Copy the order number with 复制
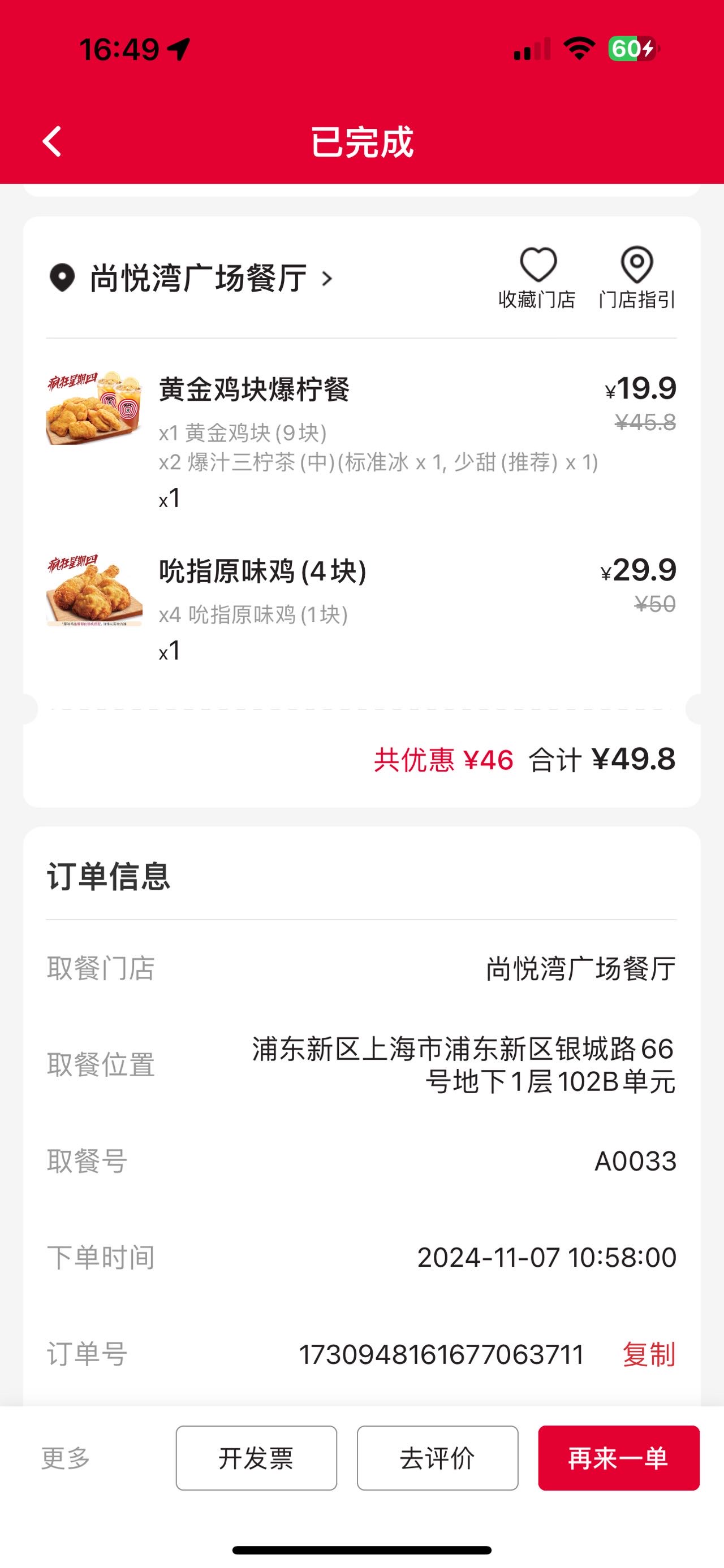Image resolution: width=724 pixels, height=1568 pixels. click(x=649, y=1355)
